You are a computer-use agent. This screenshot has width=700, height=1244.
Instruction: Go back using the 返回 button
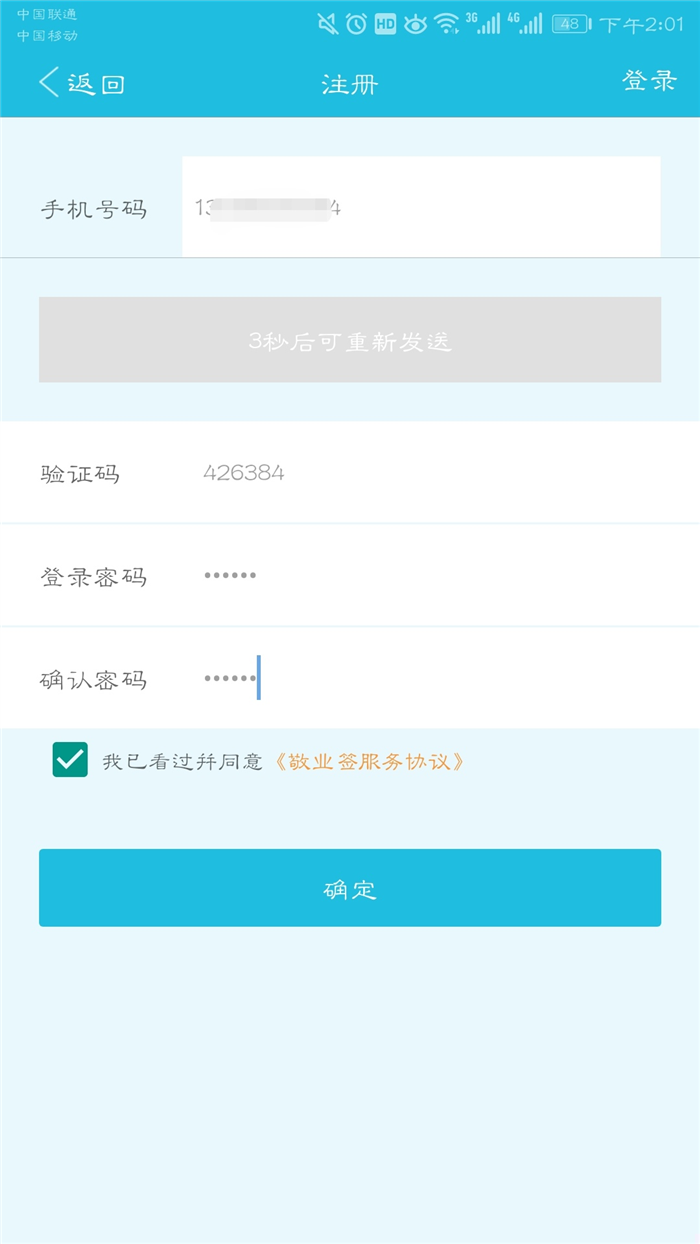(82, 84)
